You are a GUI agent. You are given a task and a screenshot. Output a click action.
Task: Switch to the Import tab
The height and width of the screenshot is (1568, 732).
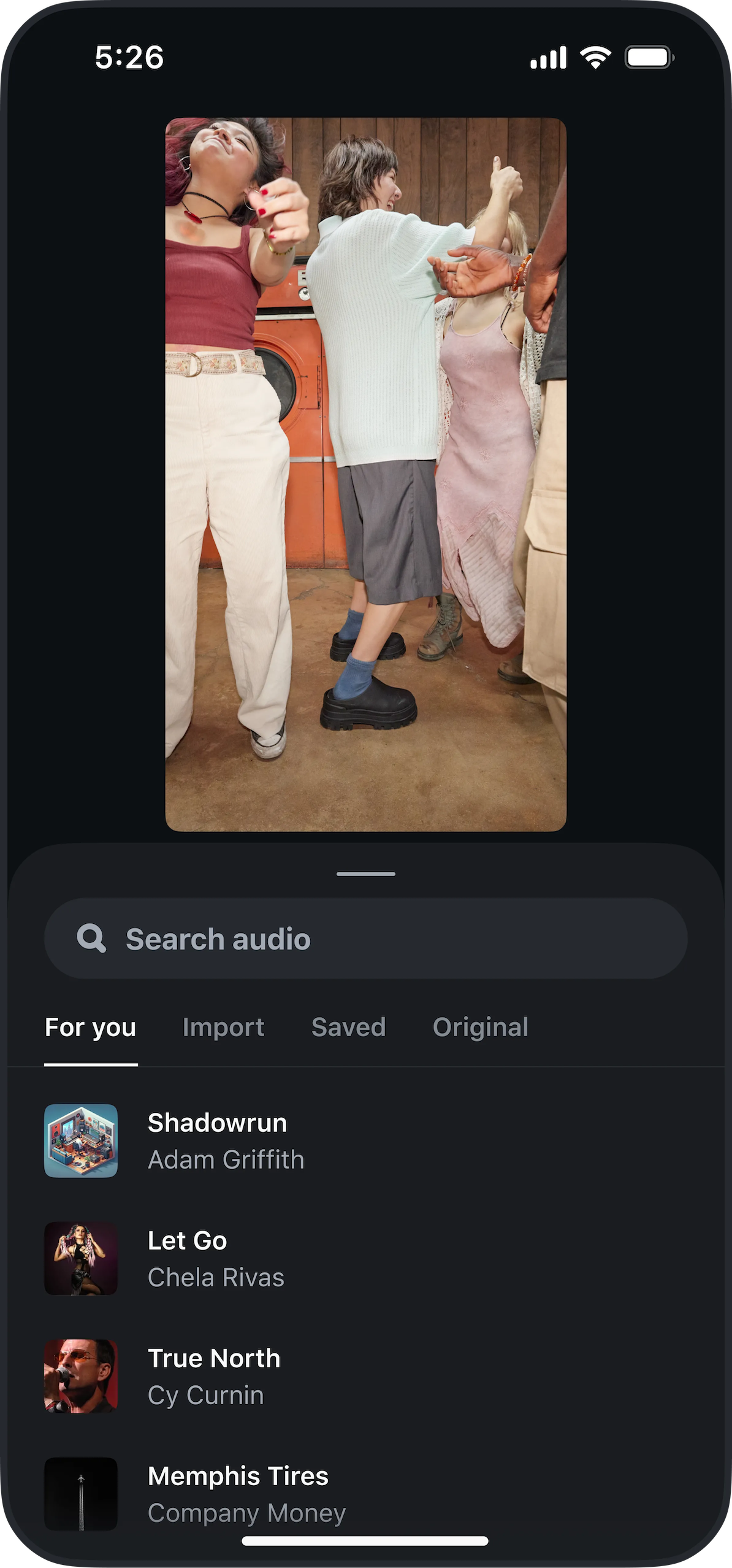point(223,1028)
